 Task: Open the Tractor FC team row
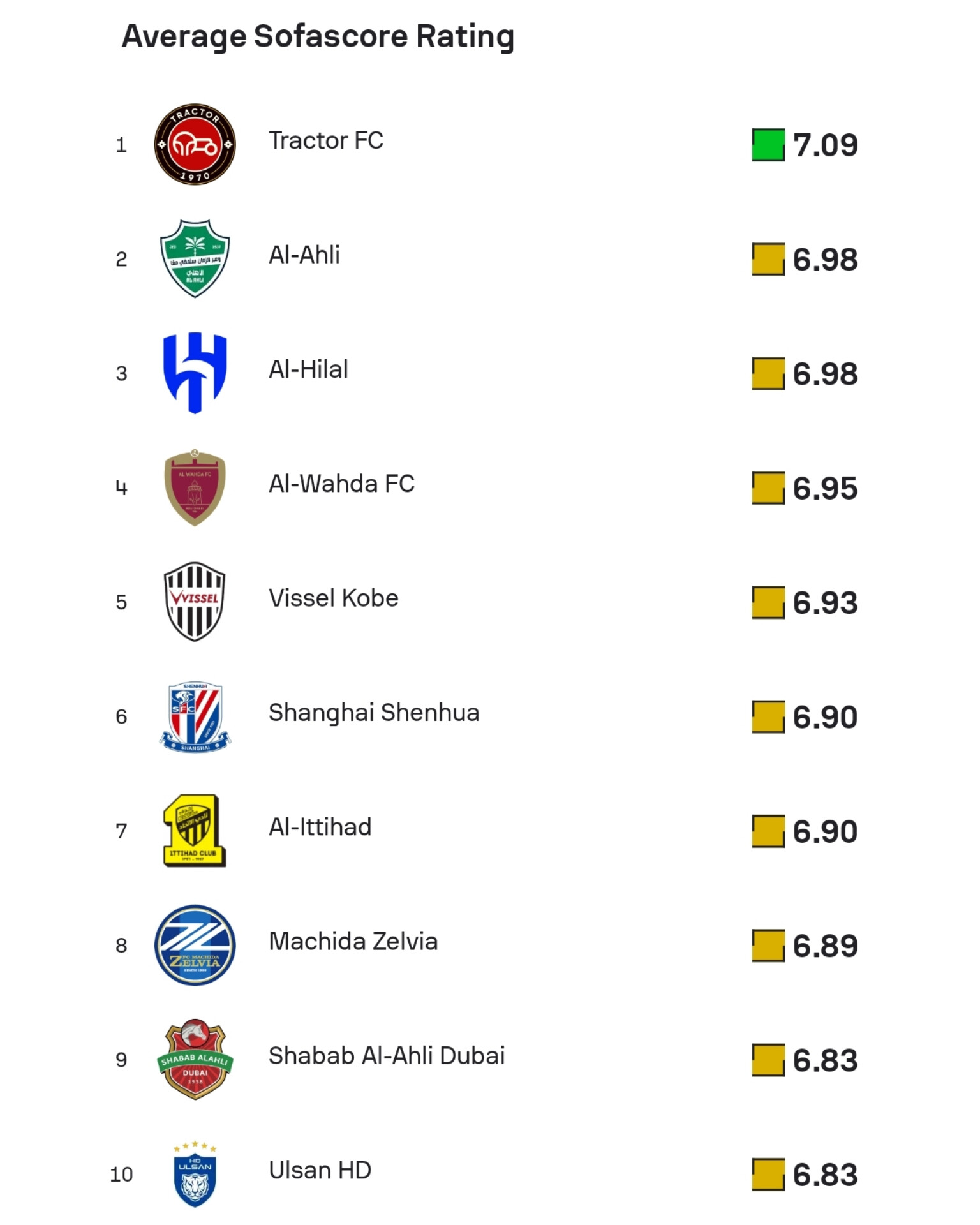326,141
